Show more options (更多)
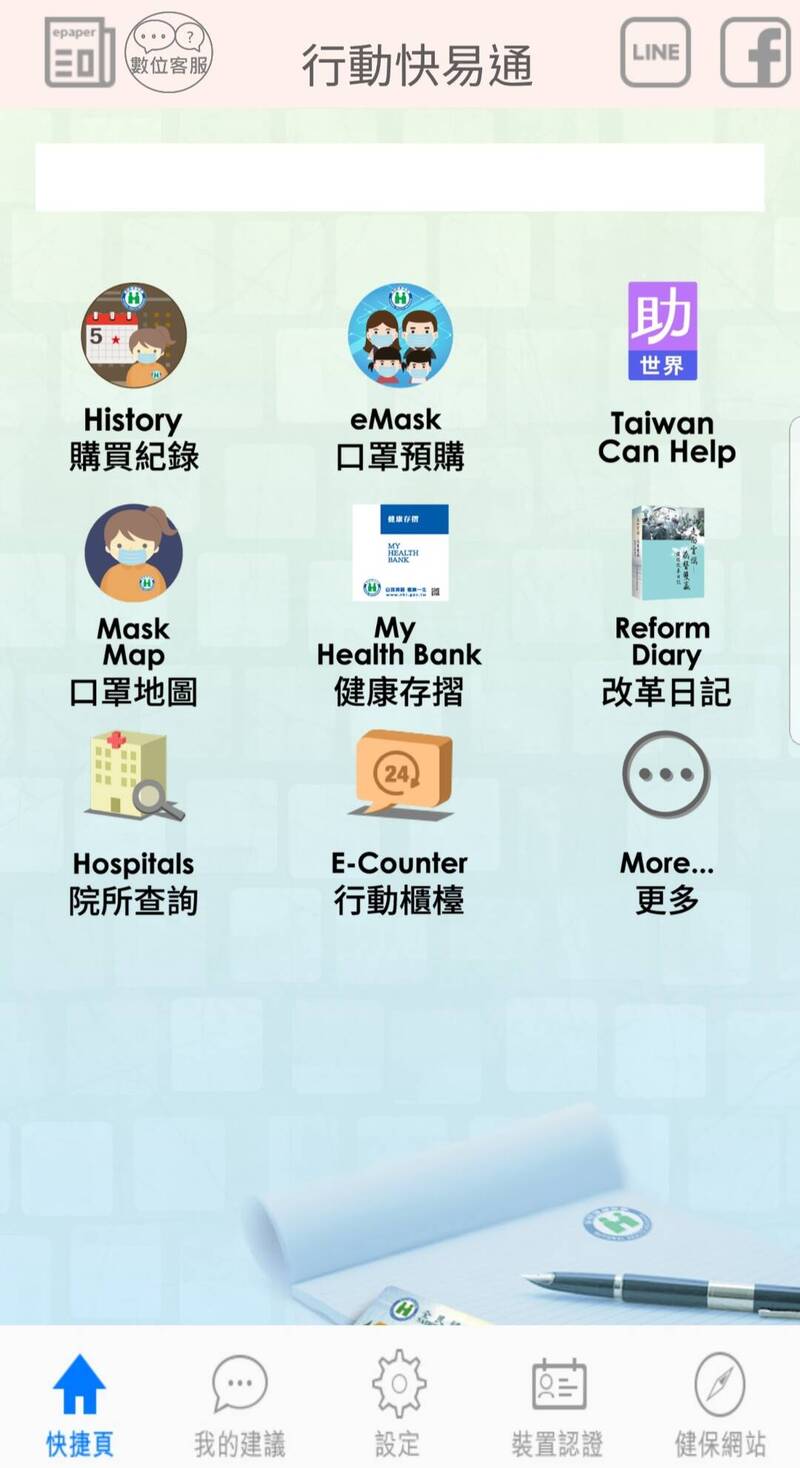The image size is (800, 1468). 666,820
